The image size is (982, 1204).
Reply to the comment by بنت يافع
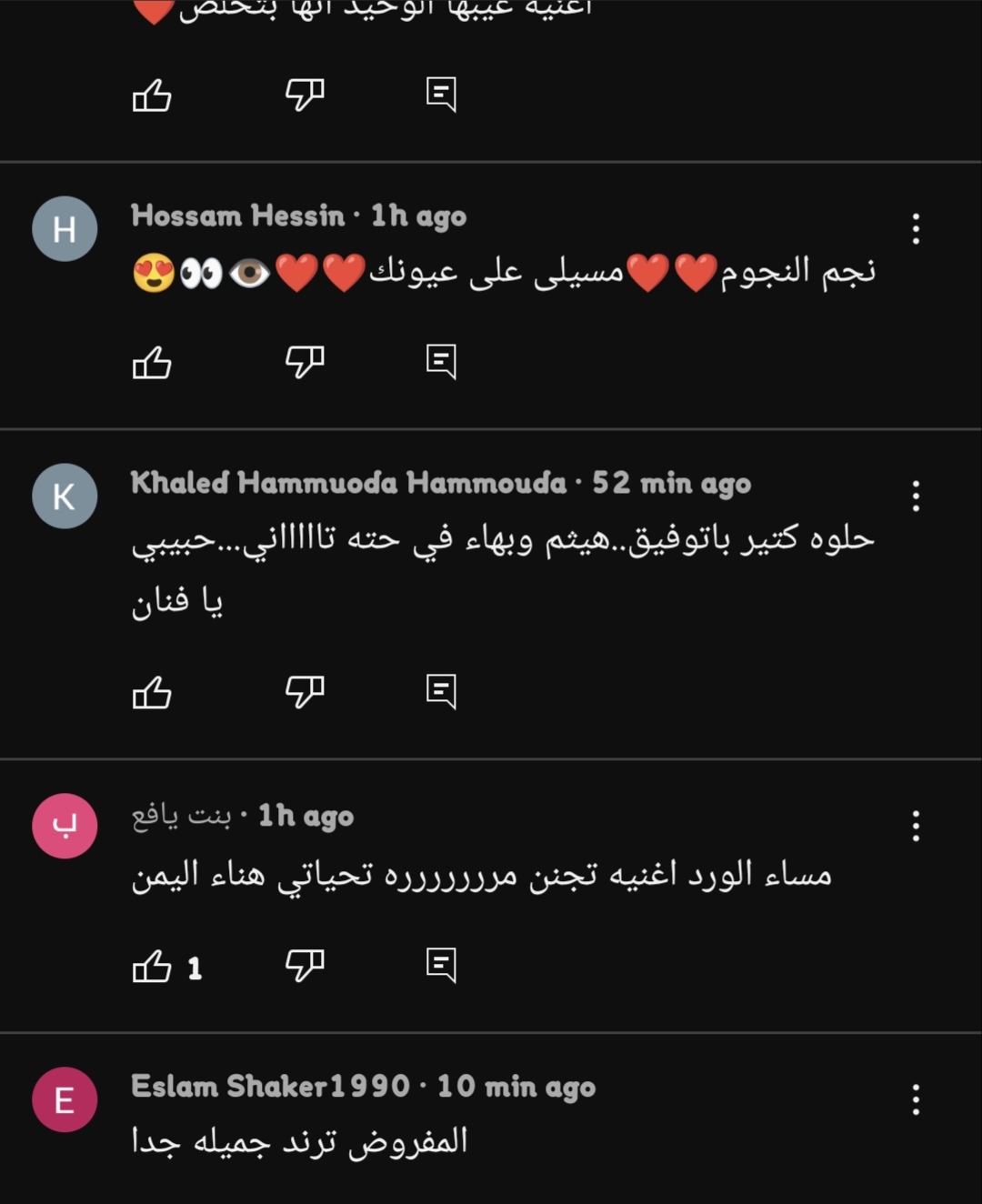tap(441, 966)
